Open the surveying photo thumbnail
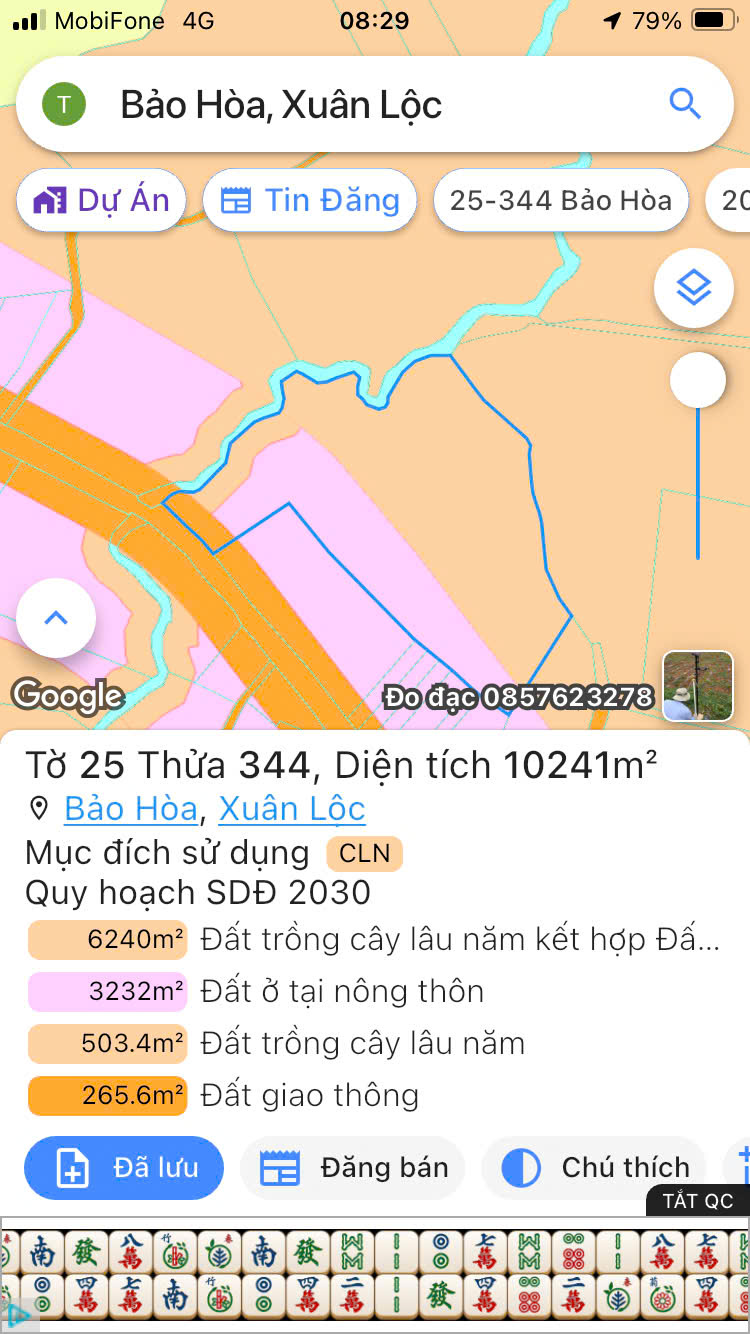 pyautogui.click(x=698, y=686)
